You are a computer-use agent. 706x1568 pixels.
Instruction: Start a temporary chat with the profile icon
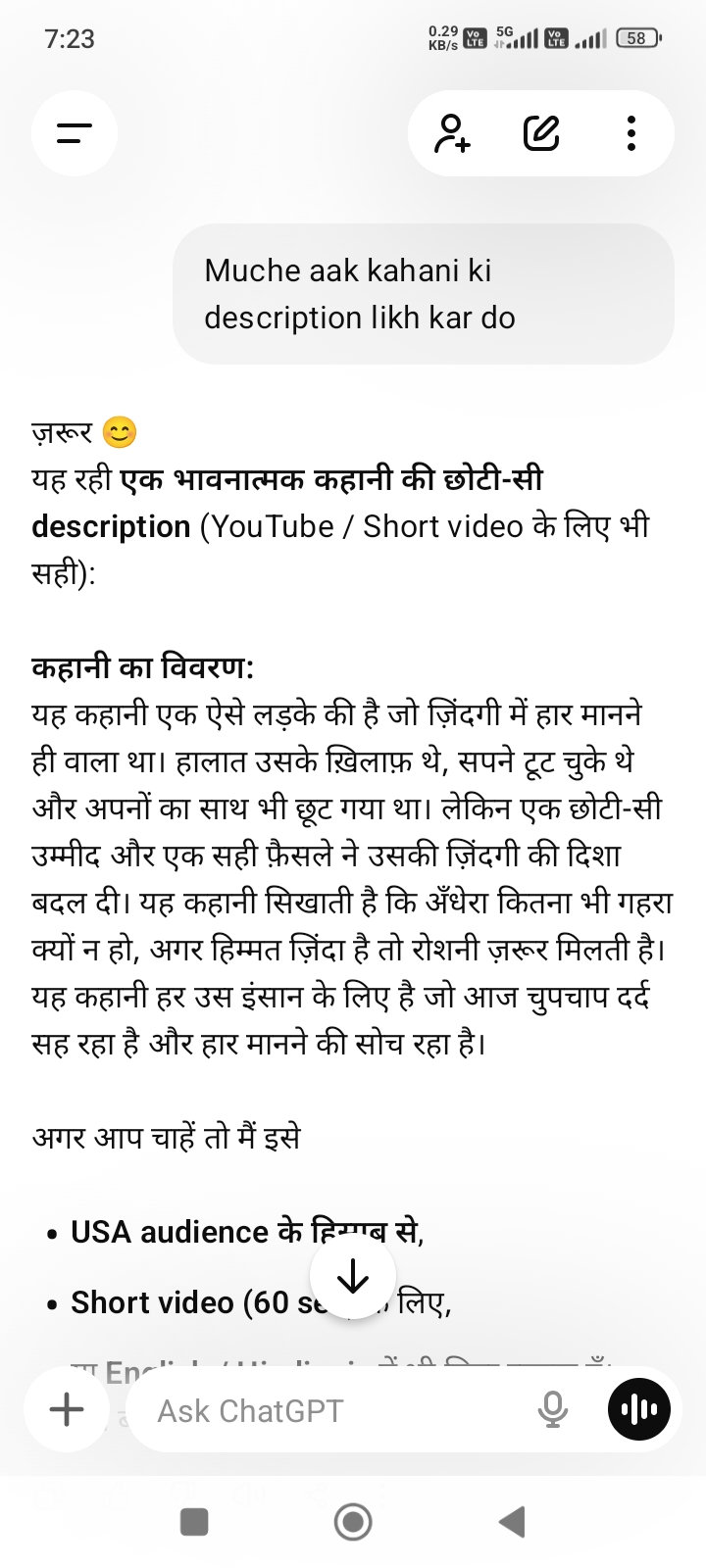point(453,132)
